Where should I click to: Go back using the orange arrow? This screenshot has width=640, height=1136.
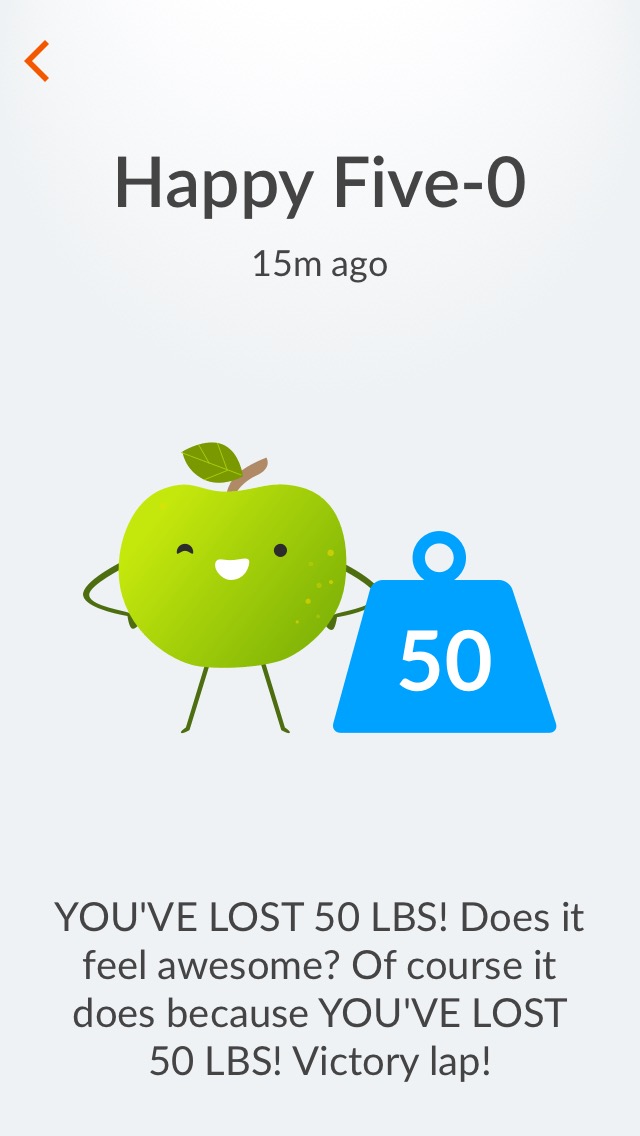37,61
